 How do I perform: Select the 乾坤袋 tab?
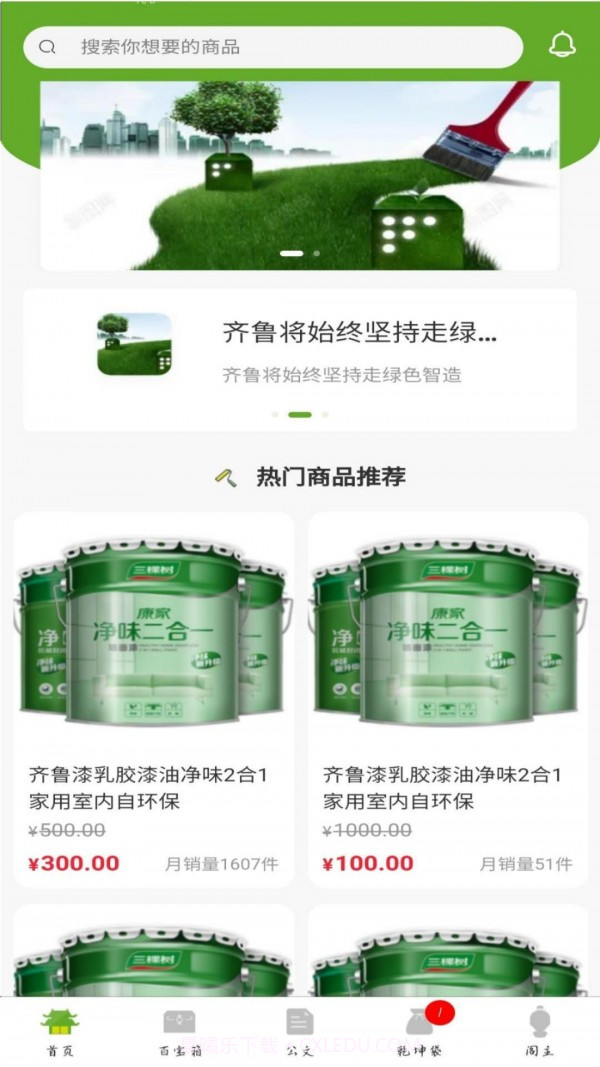tap(419, 1032)
